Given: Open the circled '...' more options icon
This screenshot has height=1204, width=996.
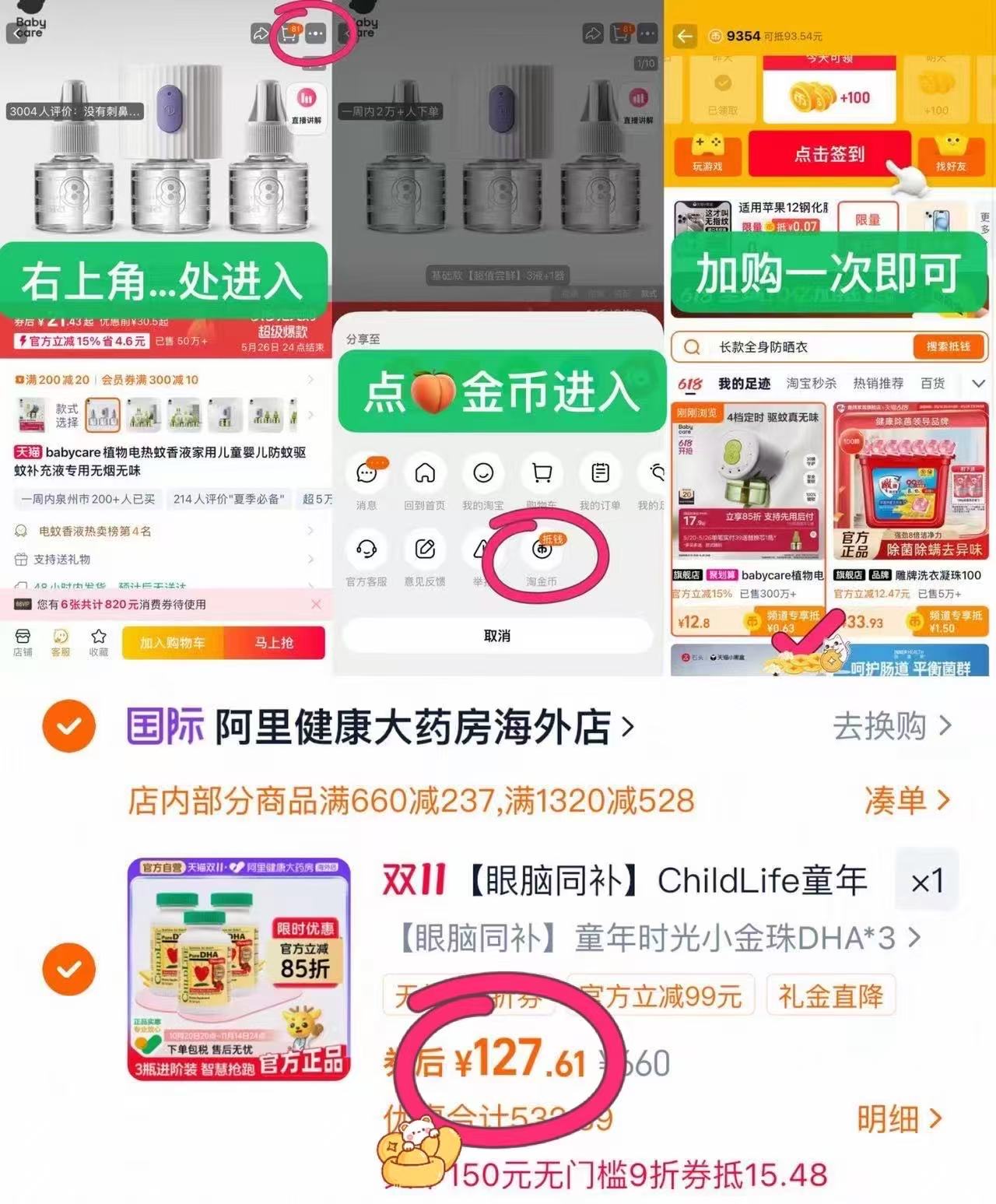Looking at the screenshot, I should pos(316,35).
